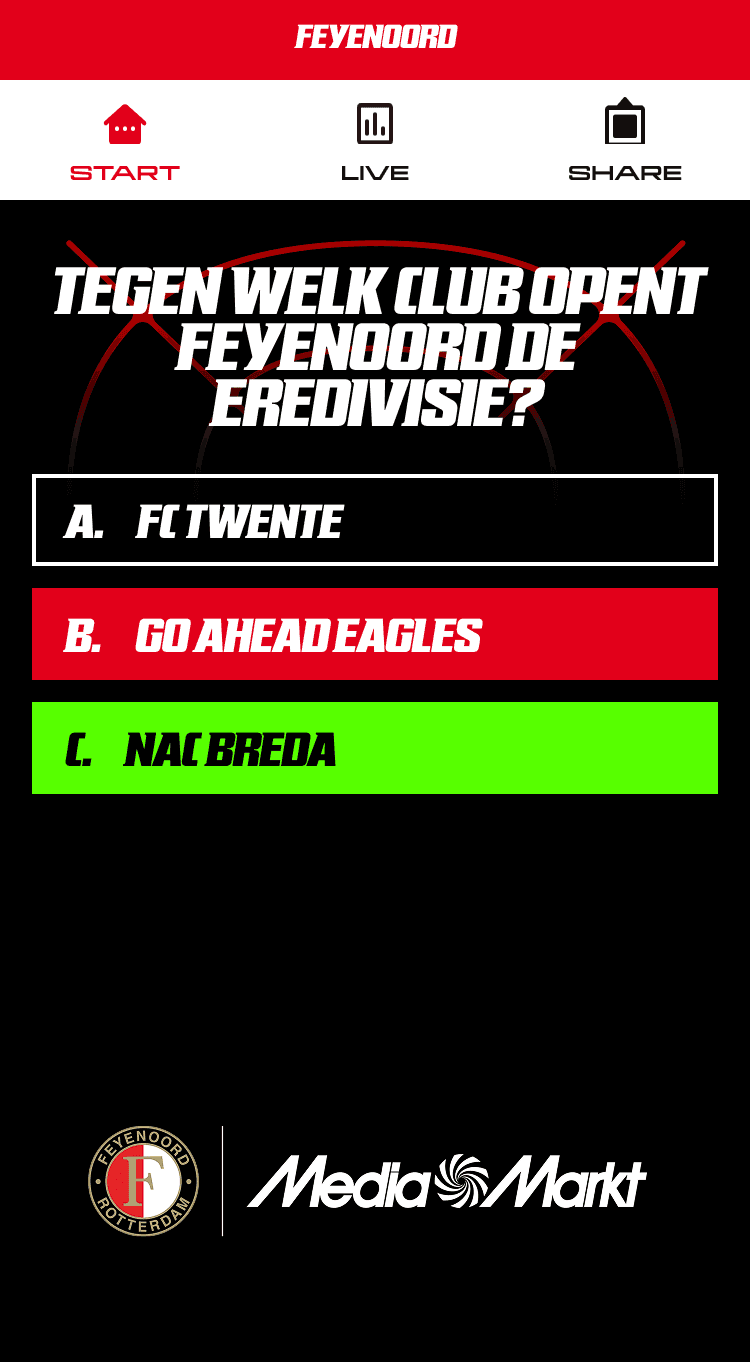Click the Share clipboard icon
Image resolution: width=750 pixels, height=1362 pixels.
(x=627, y=124)
